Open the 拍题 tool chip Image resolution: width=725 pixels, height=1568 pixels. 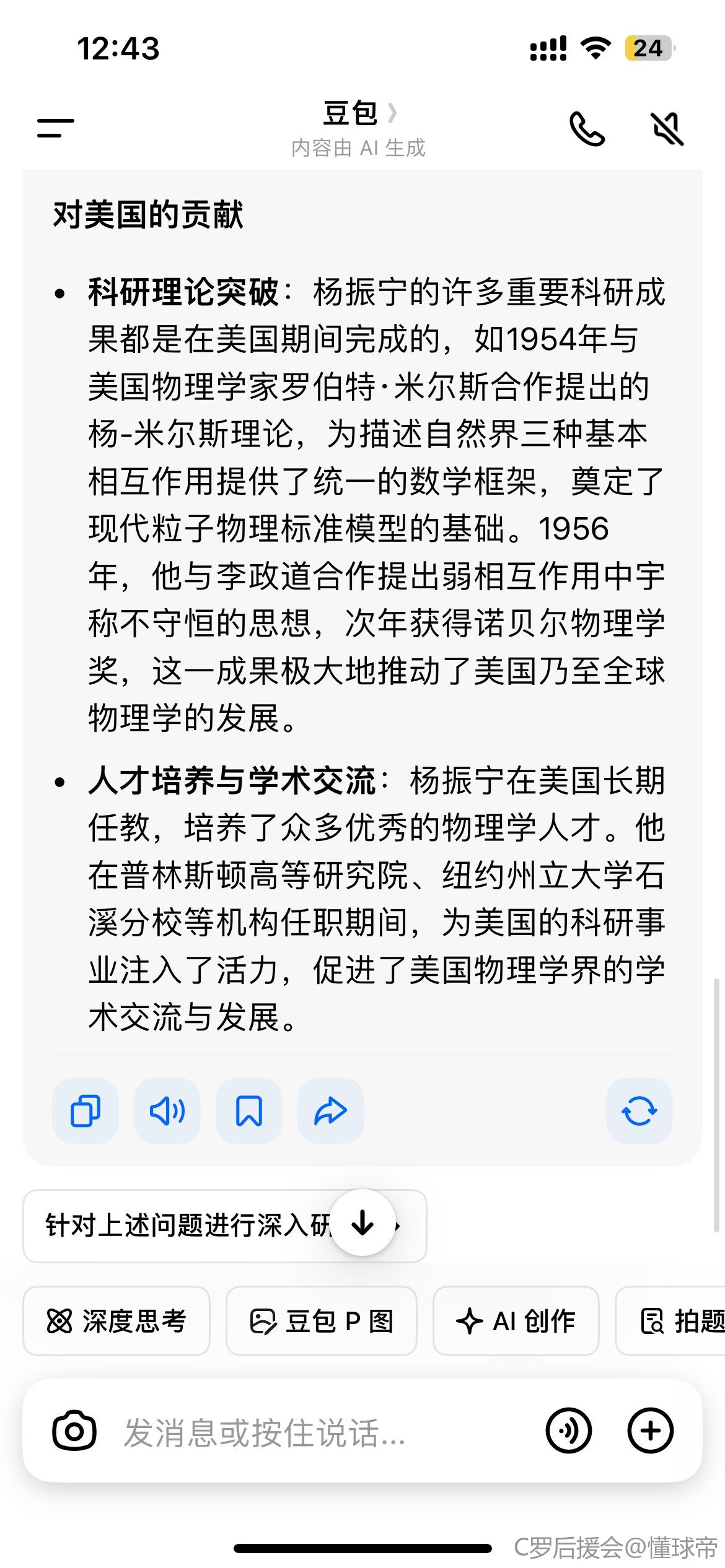coord(675,1321)
